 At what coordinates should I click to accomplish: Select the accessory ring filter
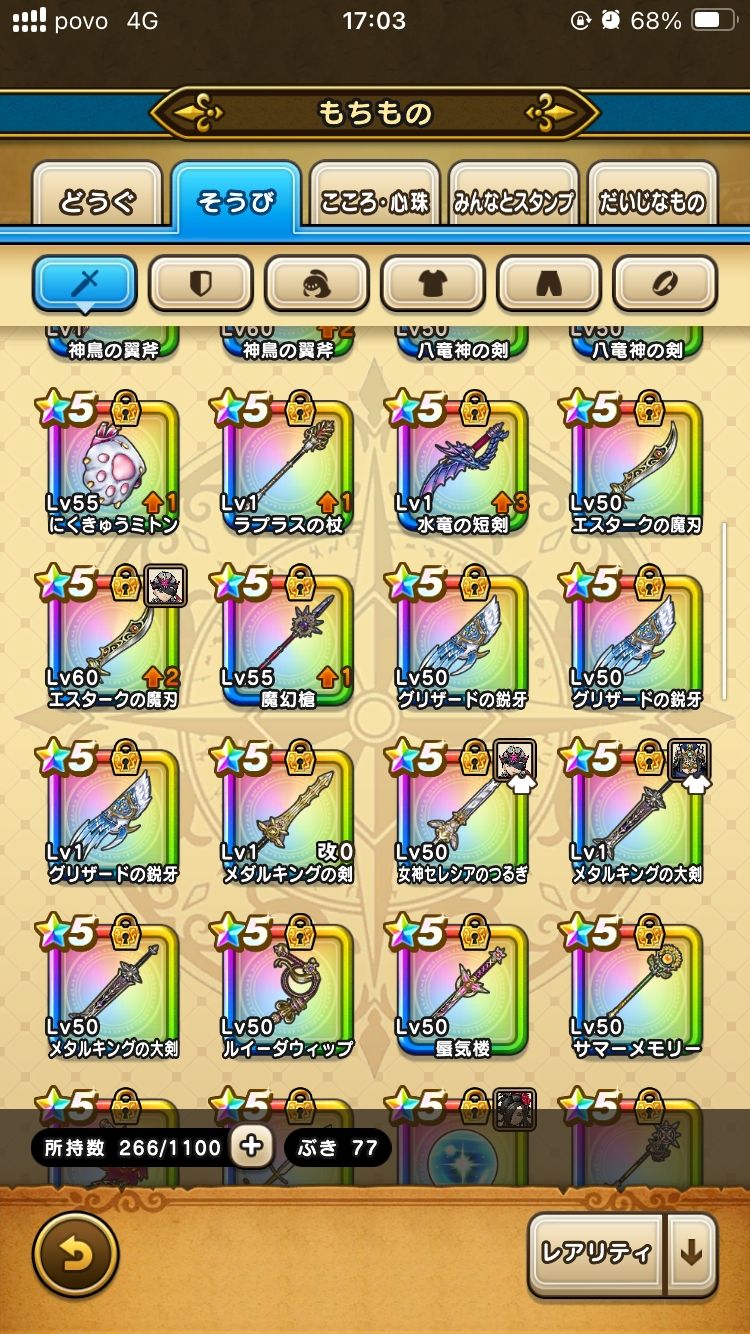point(665,284)
